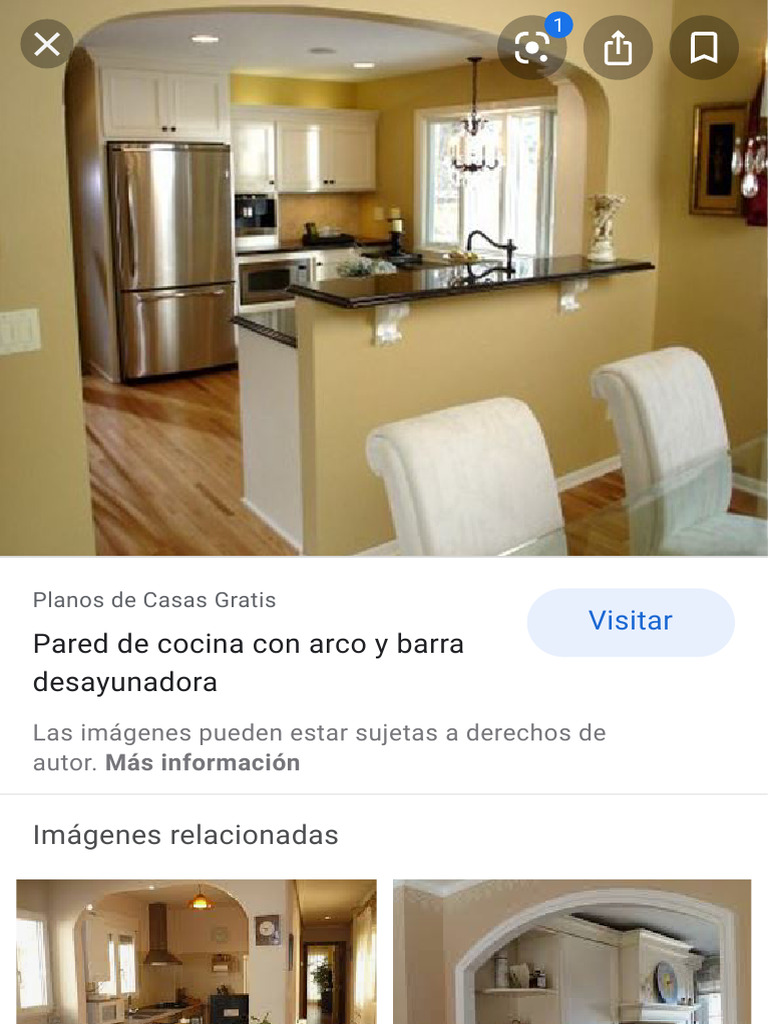The image size is (768, 1024).
Task: Close the image viewer
Action: pos(47,44)
